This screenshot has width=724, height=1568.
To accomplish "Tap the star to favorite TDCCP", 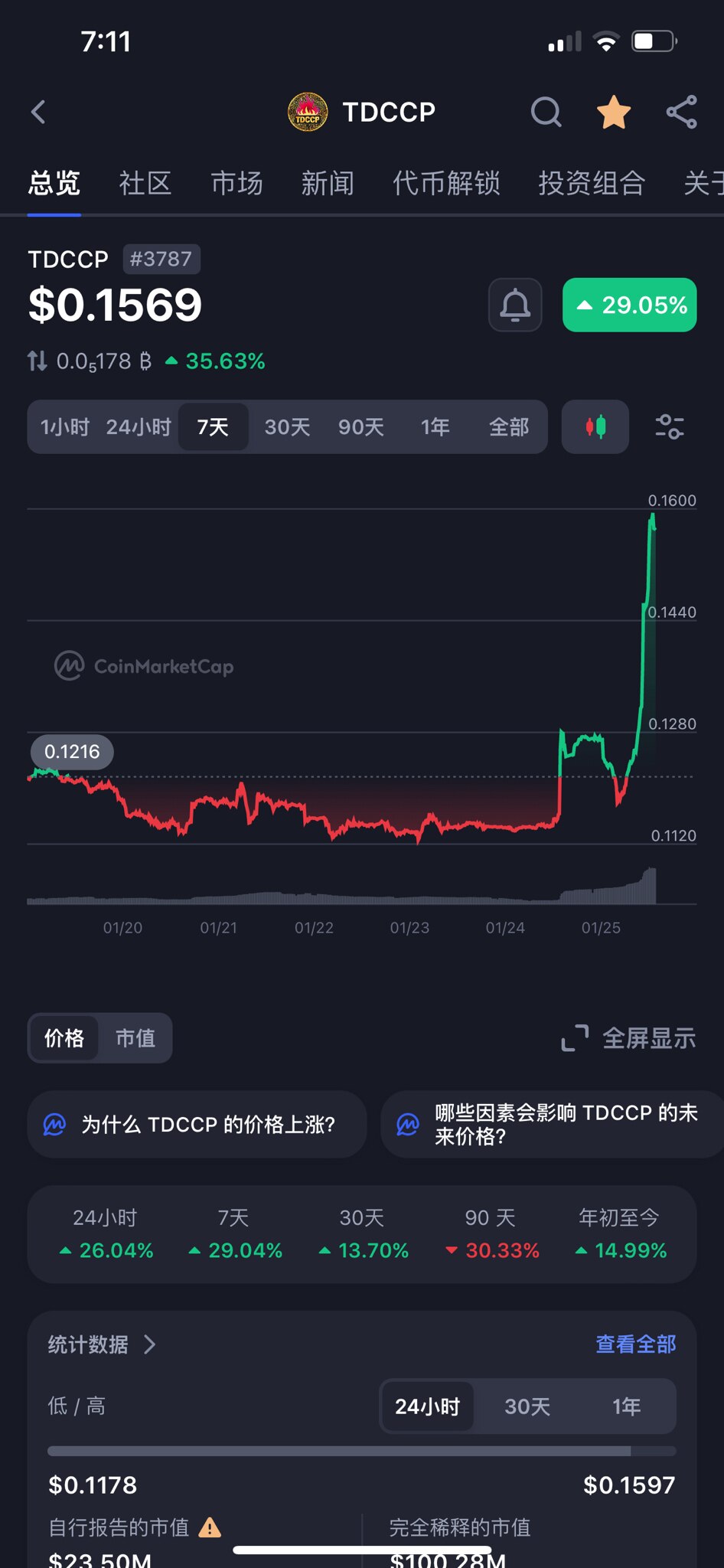I will point(613,112).
